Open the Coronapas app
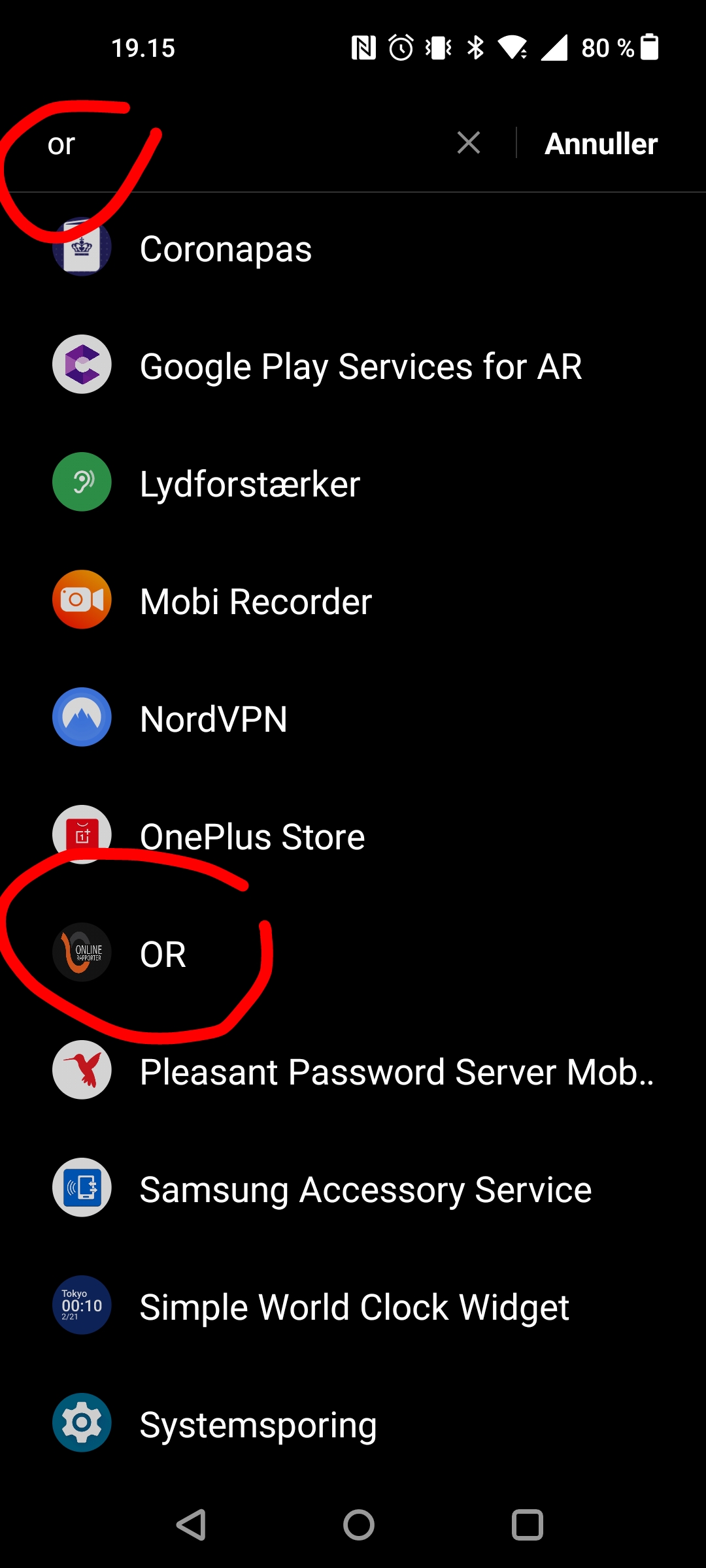The image size is (706, 1568). pyautogui.click(x=226, y=249)
